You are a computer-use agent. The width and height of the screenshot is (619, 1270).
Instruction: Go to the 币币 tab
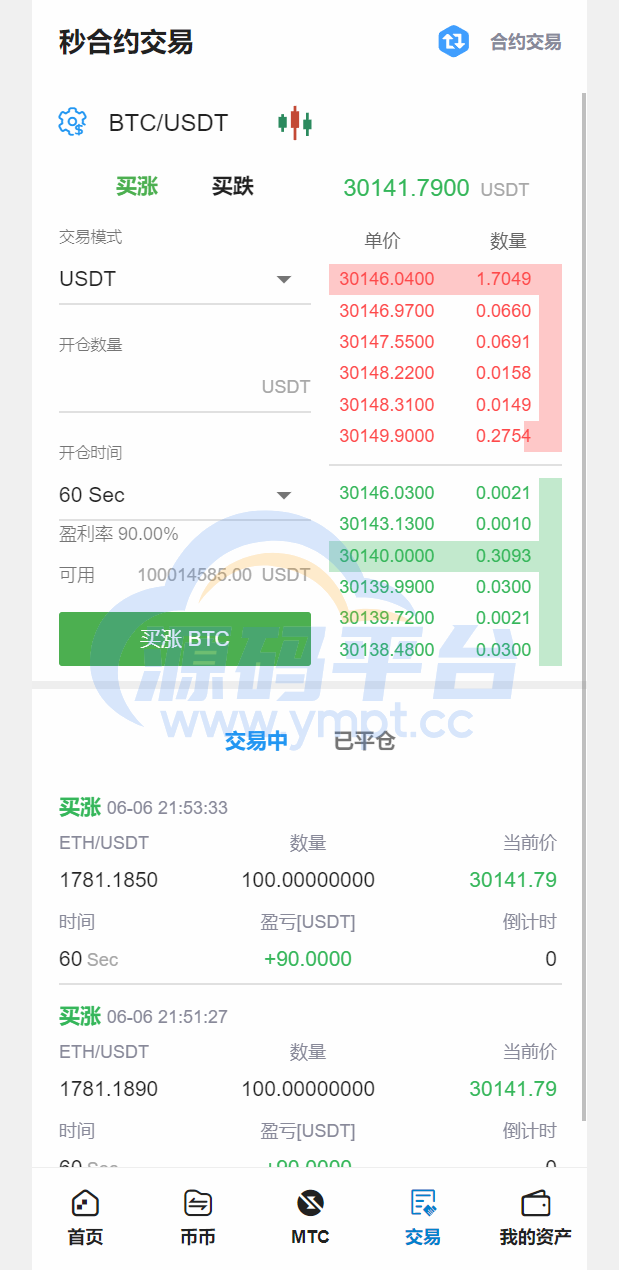(198, 1217)
